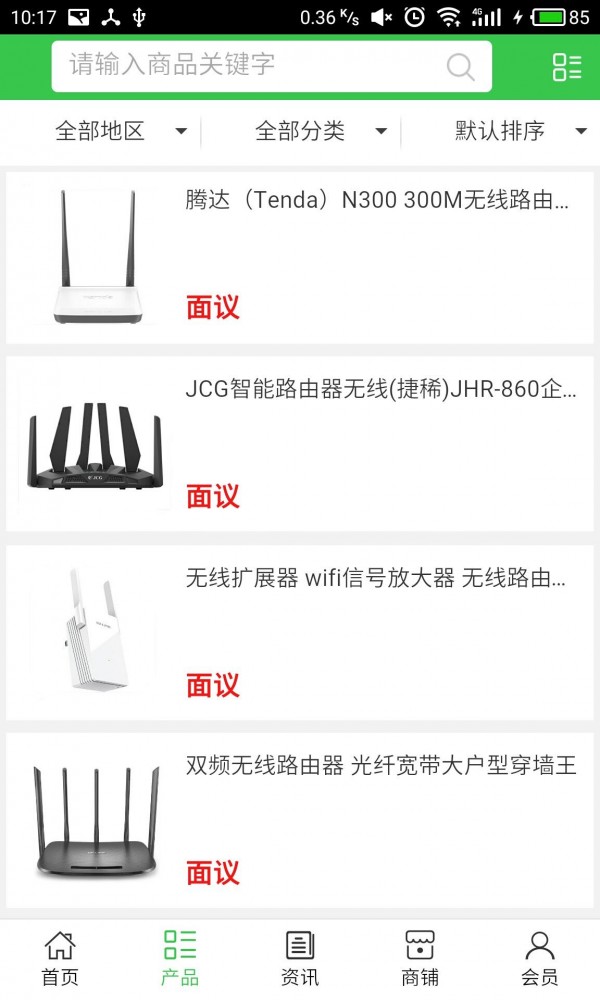Screen dimensions: 600x1000
Task: Select the 产品 tab in the bottom bar
Action: (180, 958)
